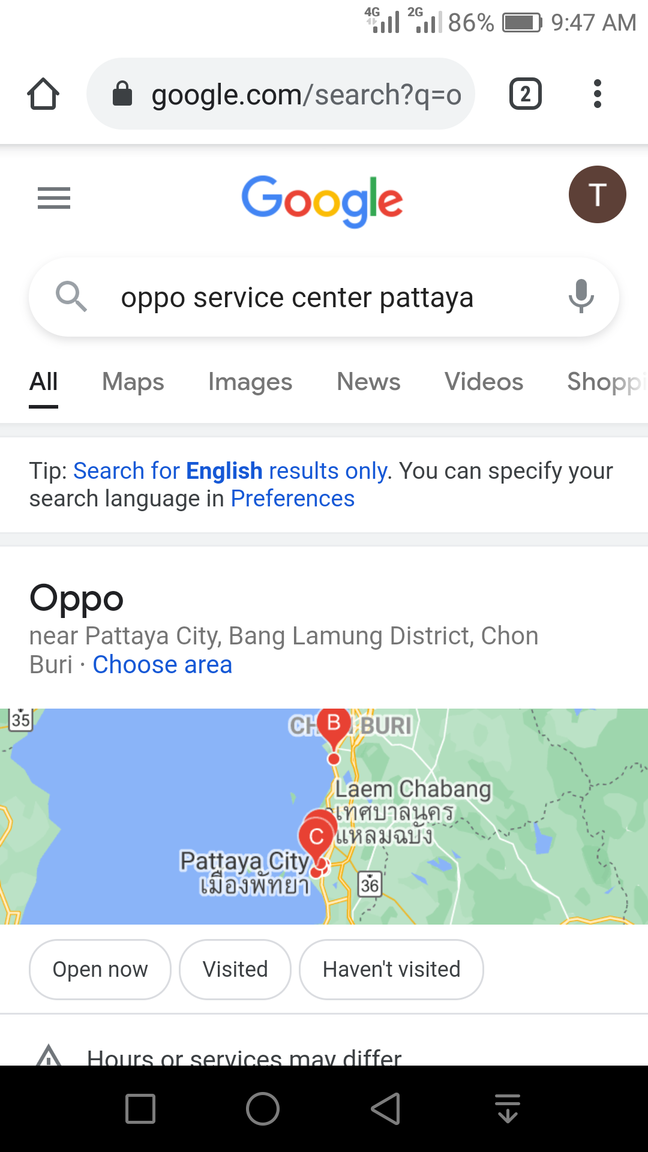Switch to the Videos tab
The height and width of the screenshot is (1152, 648).
pos(483,381)
